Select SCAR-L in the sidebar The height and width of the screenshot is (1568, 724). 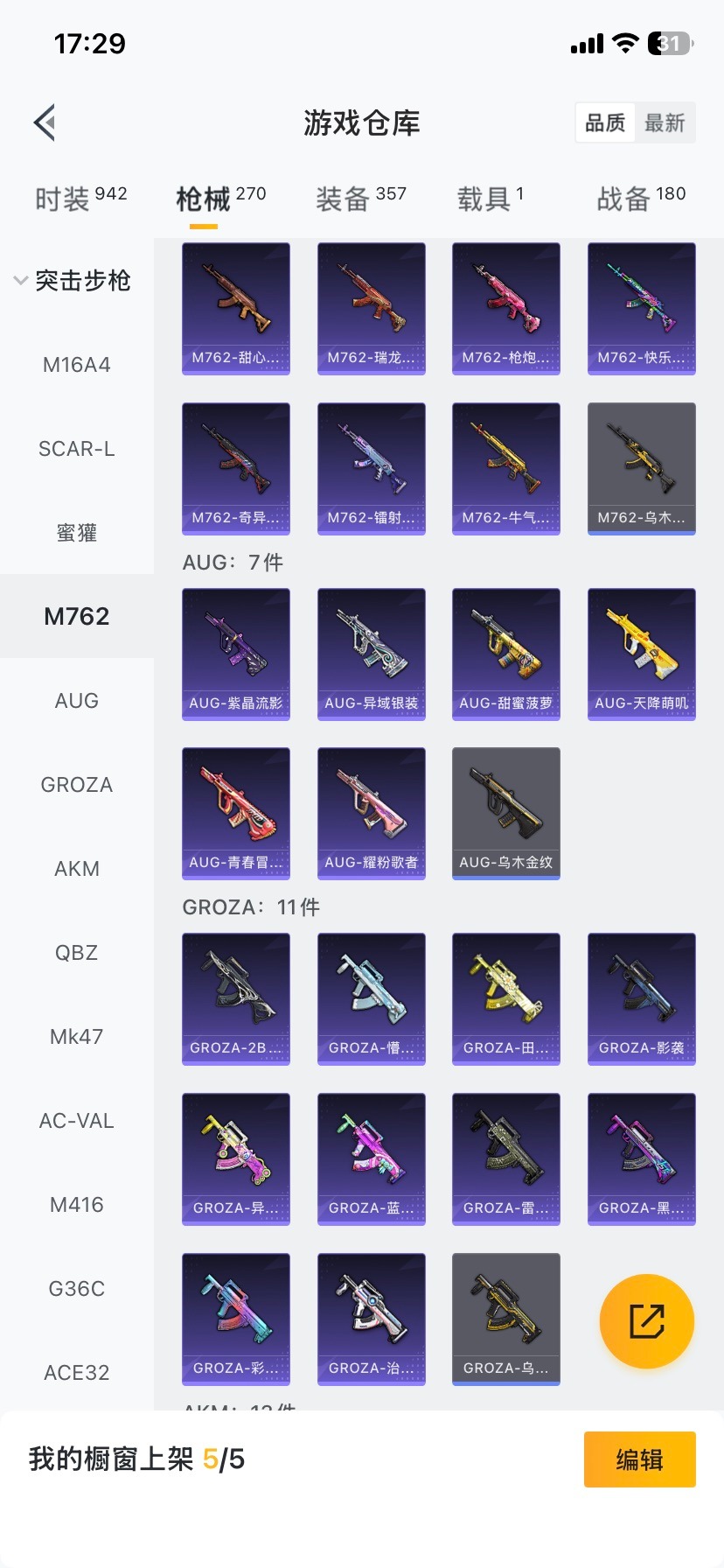77,449
